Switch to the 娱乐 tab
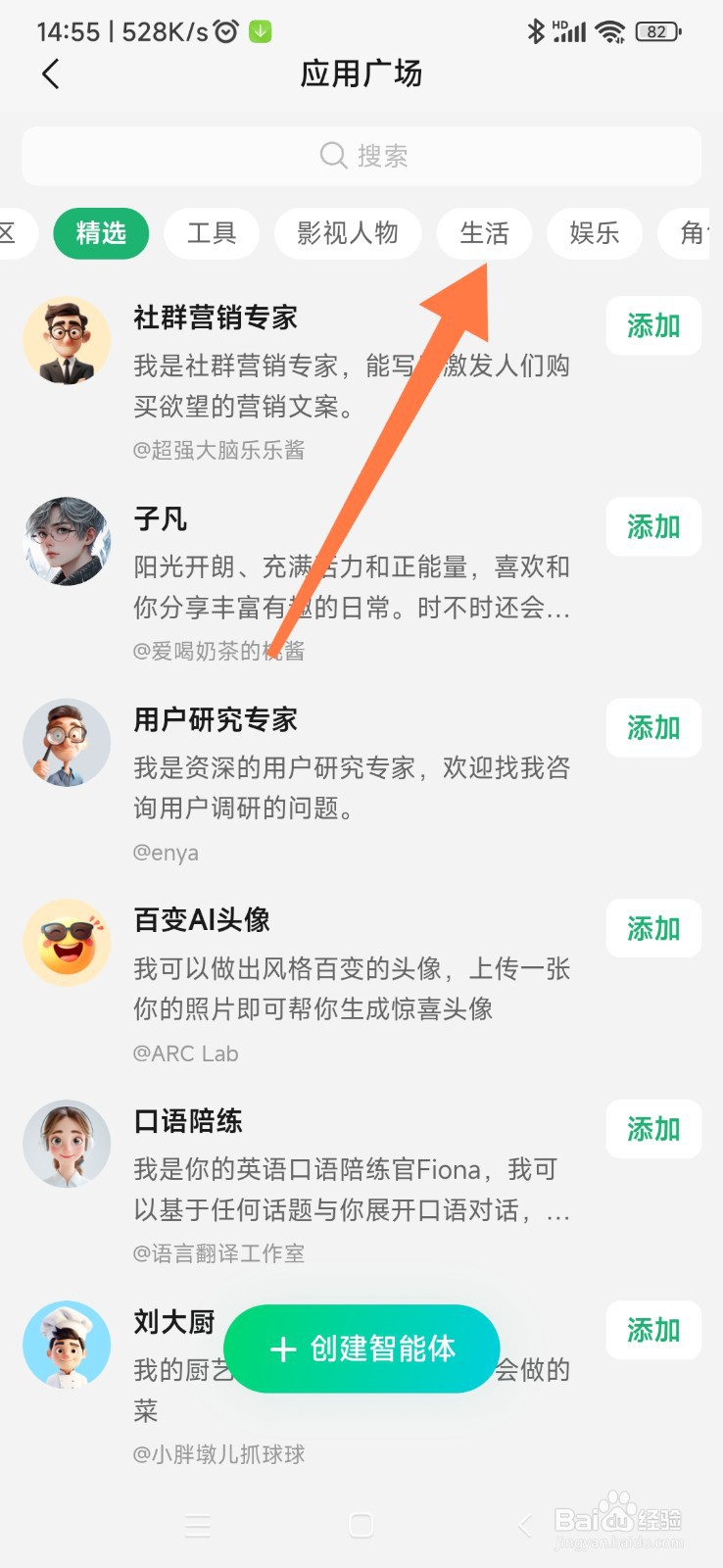 click(594, 233)
